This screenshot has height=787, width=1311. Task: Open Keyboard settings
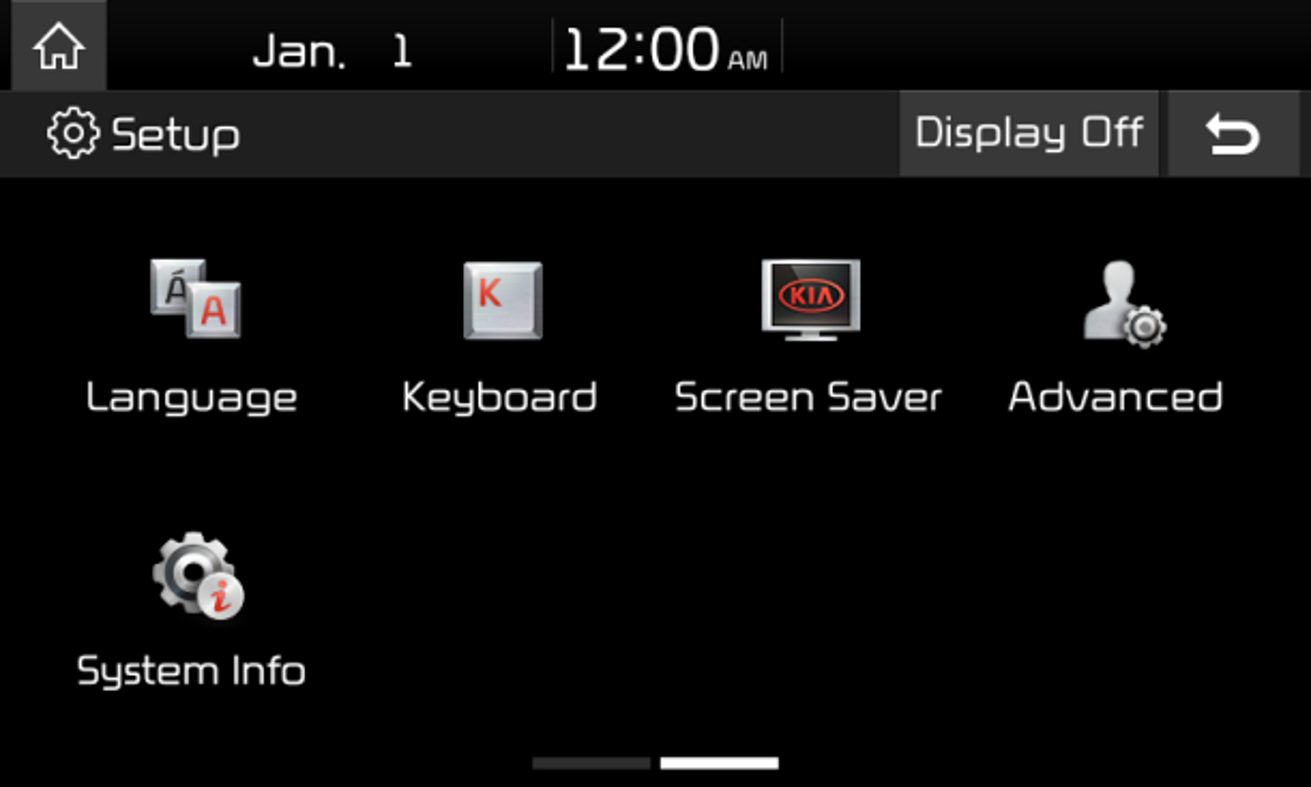point(500,336)
